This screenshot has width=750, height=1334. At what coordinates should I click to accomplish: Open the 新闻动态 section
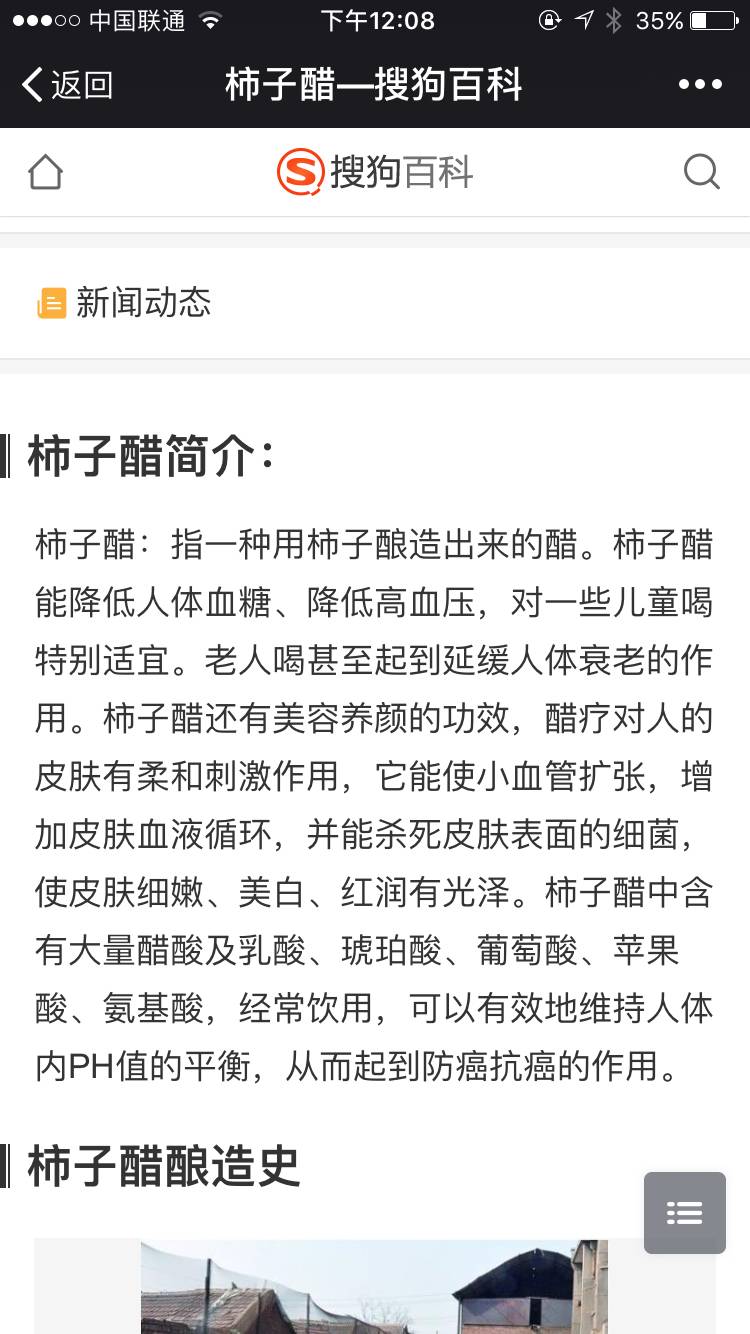[143, 302]
